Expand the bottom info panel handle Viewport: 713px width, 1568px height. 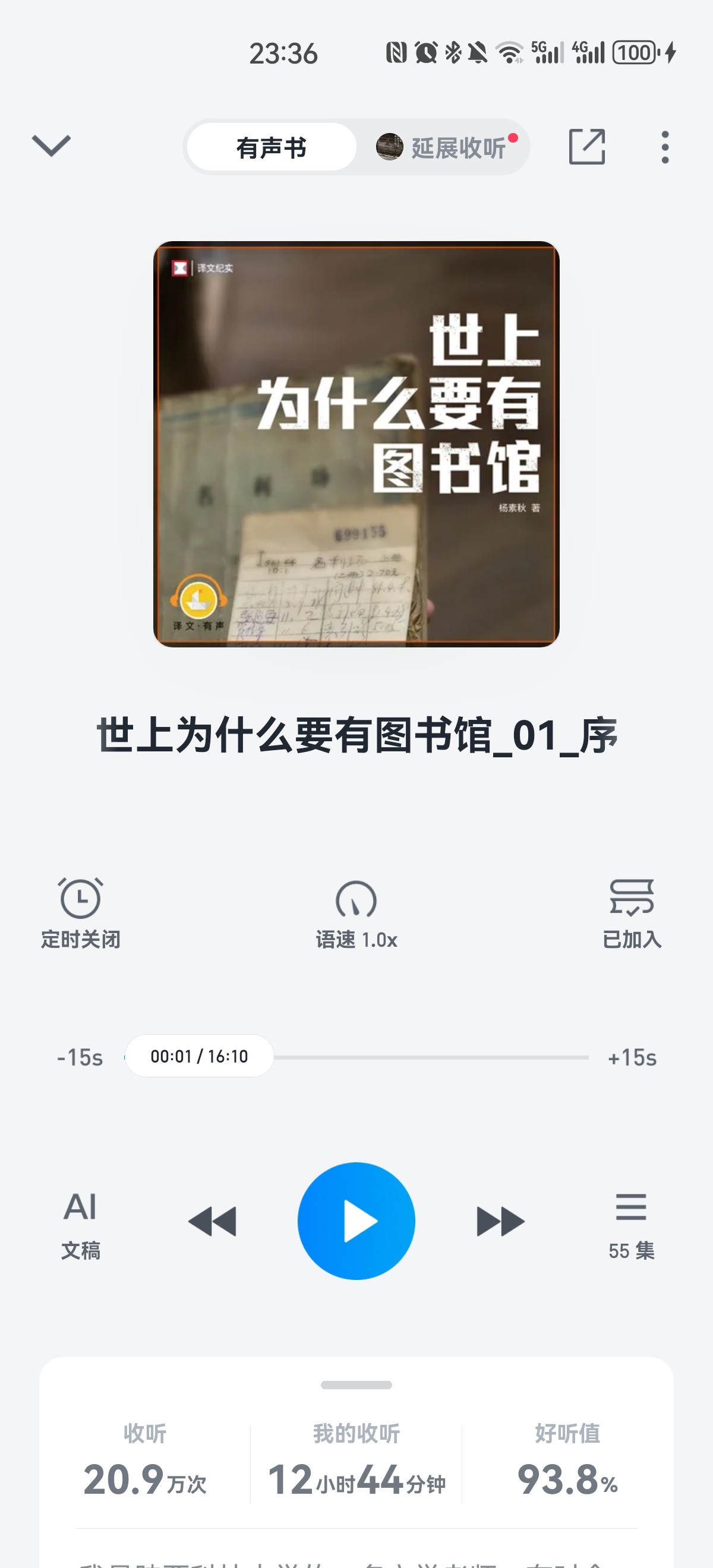pos(356,1385)
